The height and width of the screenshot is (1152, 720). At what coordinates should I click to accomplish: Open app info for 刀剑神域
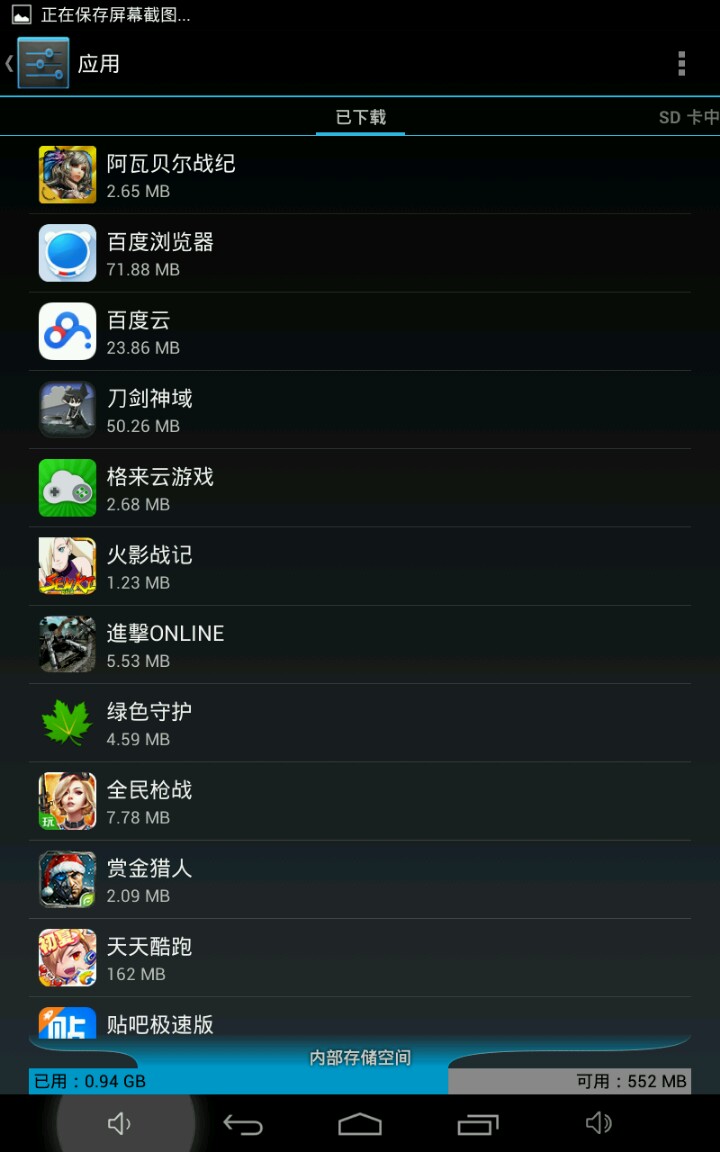pyautogui.click(x=360, y=410)
